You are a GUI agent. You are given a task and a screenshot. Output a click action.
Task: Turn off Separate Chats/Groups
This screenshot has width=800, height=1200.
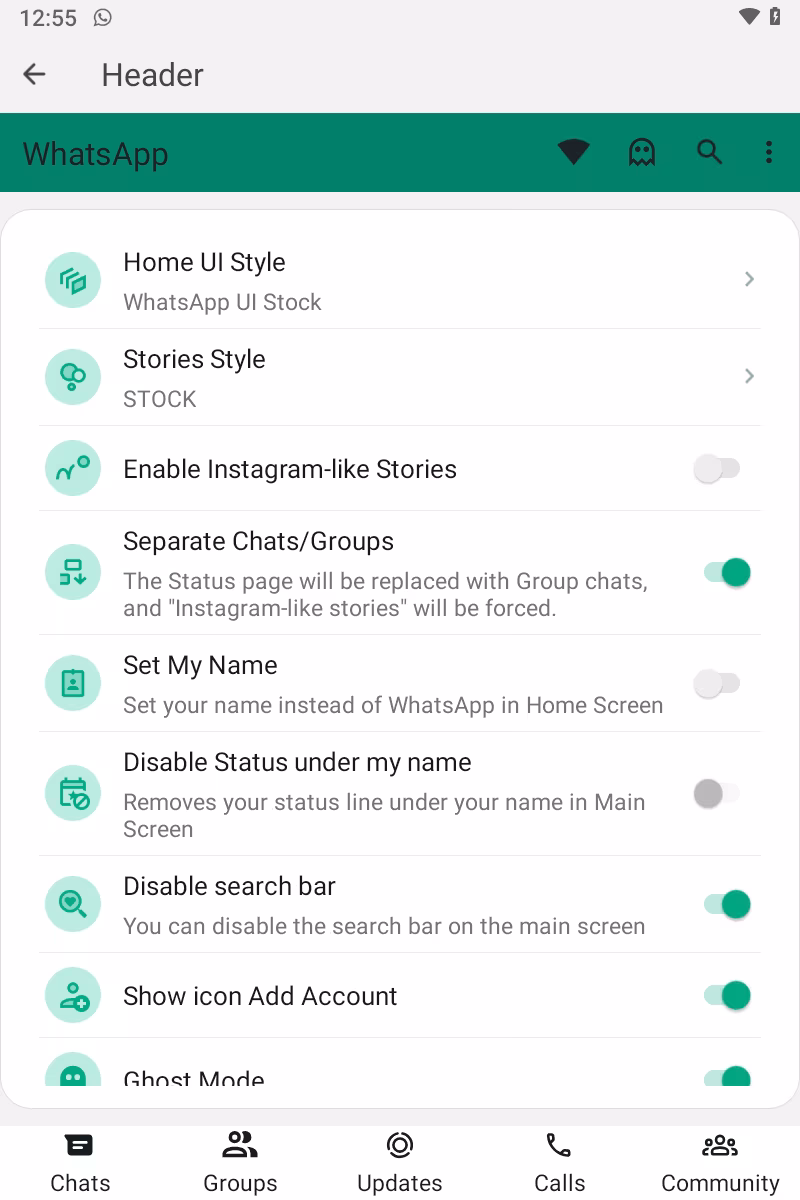point(727,572)
